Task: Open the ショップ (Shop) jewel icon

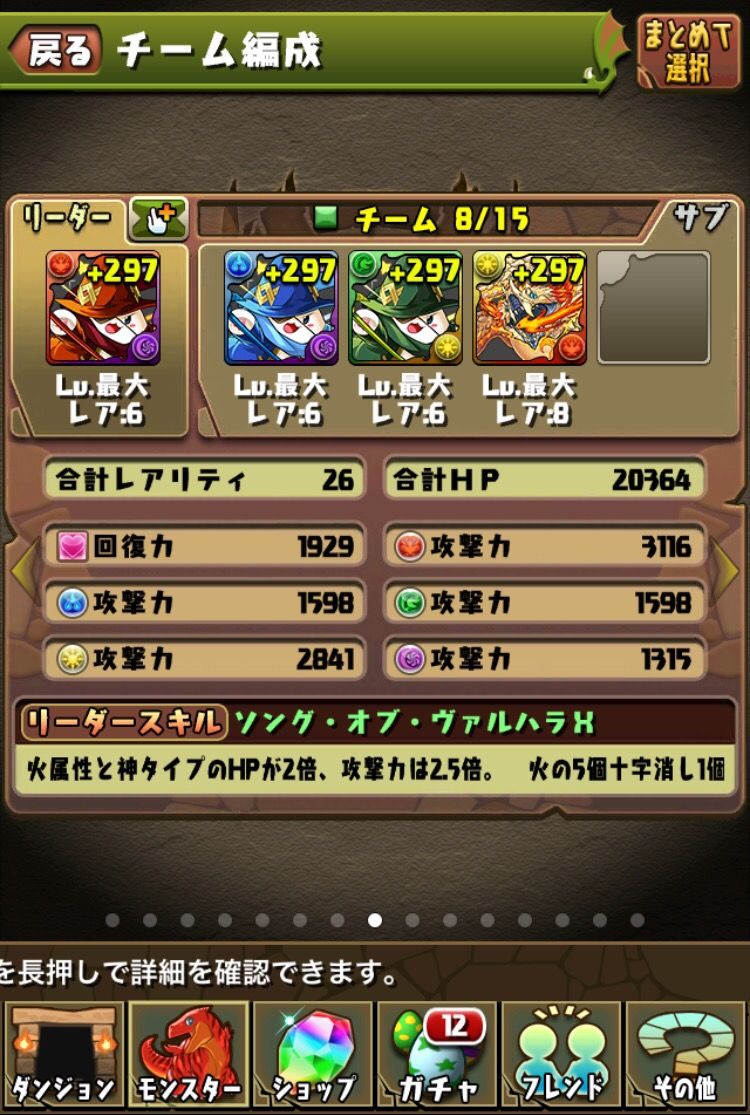Action: (x=312, y=1052)
